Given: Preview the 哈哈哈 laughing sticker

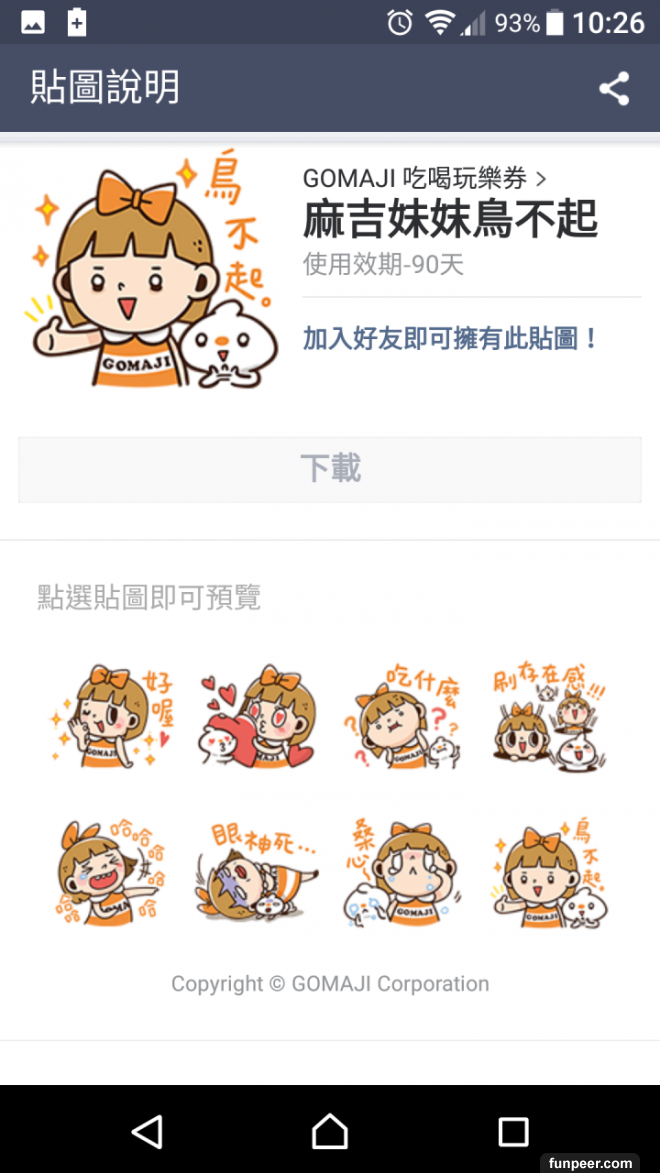Looking at the screenshot, I should point(112,870).
